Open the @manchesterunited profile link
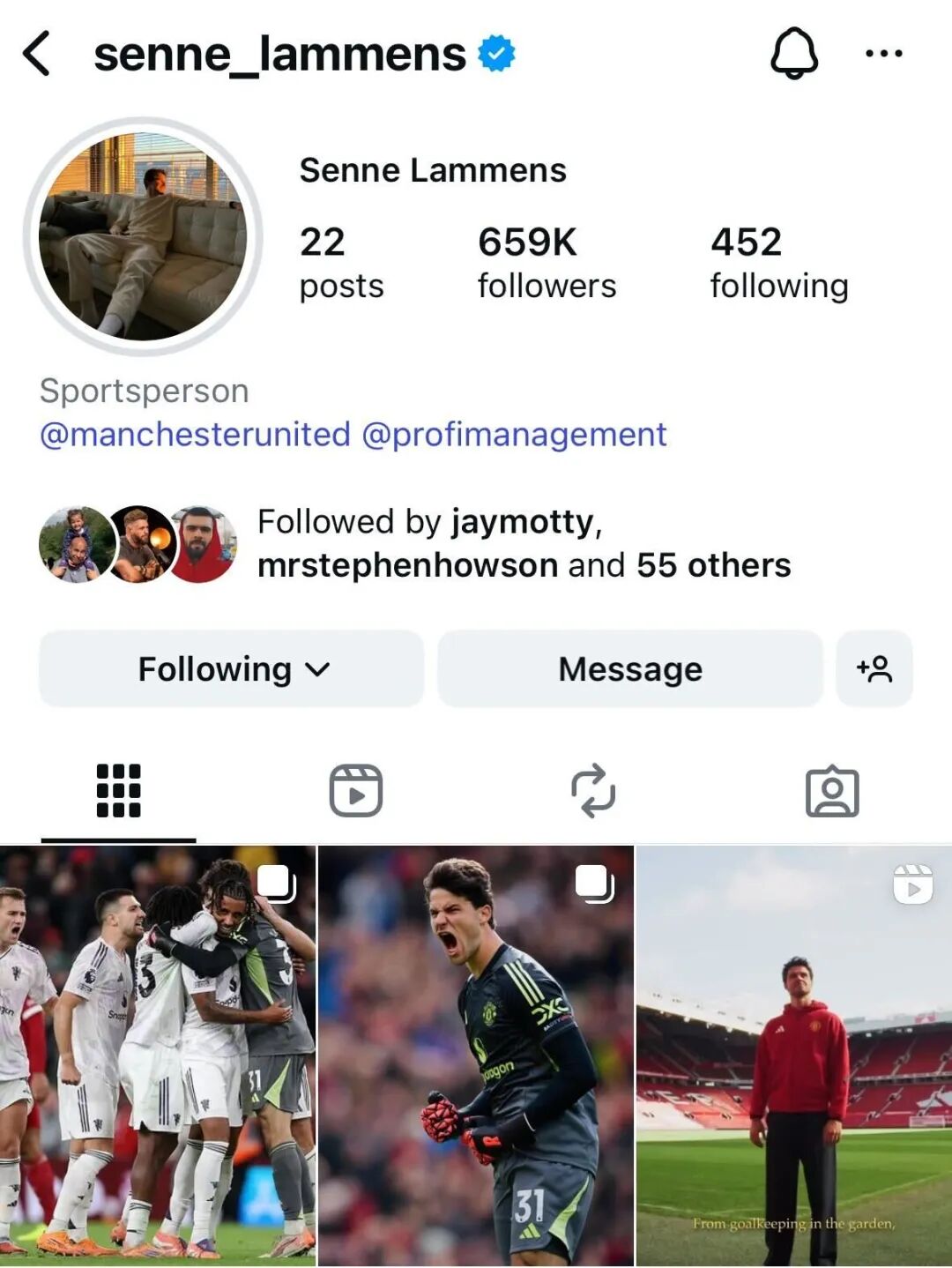 coord(195,435)
